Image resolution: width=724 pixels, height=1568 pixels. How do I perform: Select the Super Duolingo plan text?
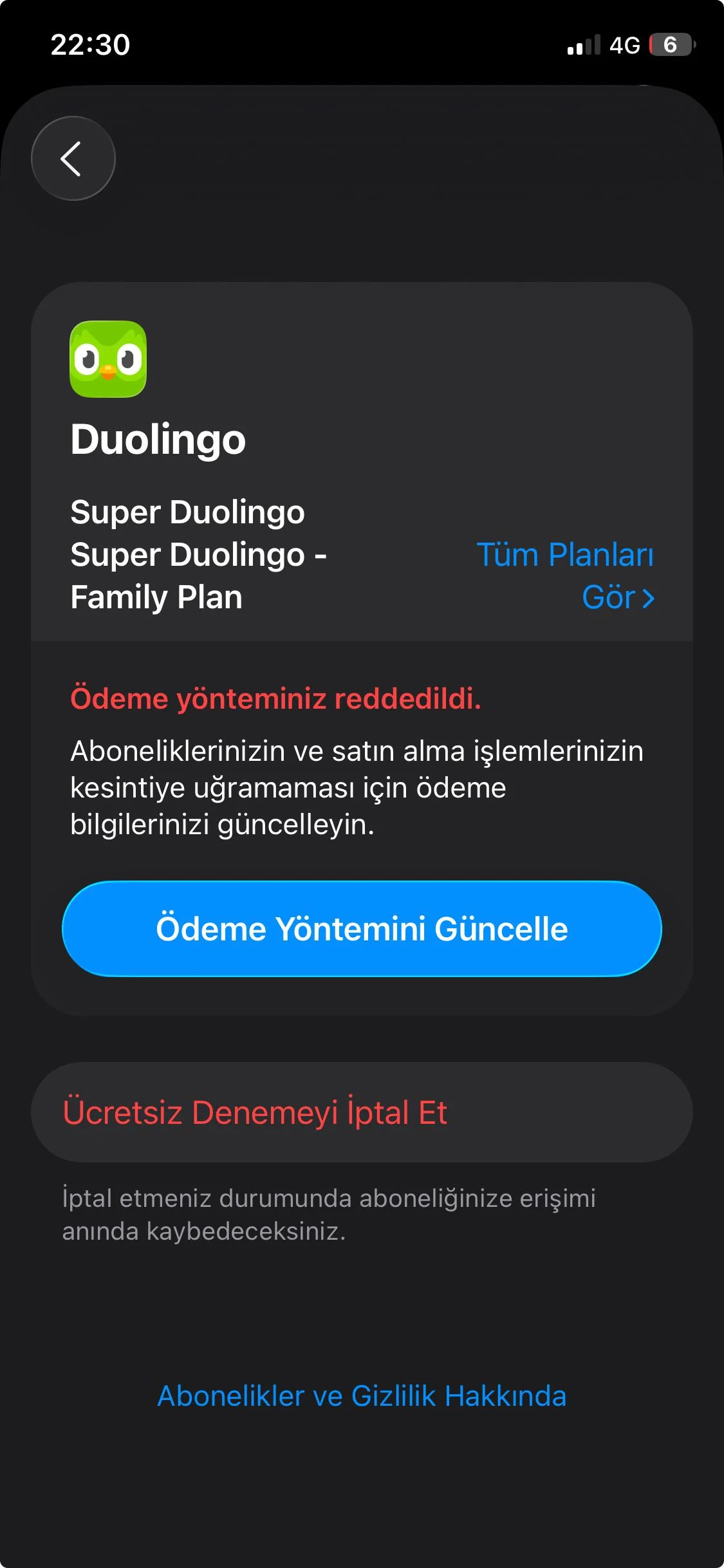point(189,513)
